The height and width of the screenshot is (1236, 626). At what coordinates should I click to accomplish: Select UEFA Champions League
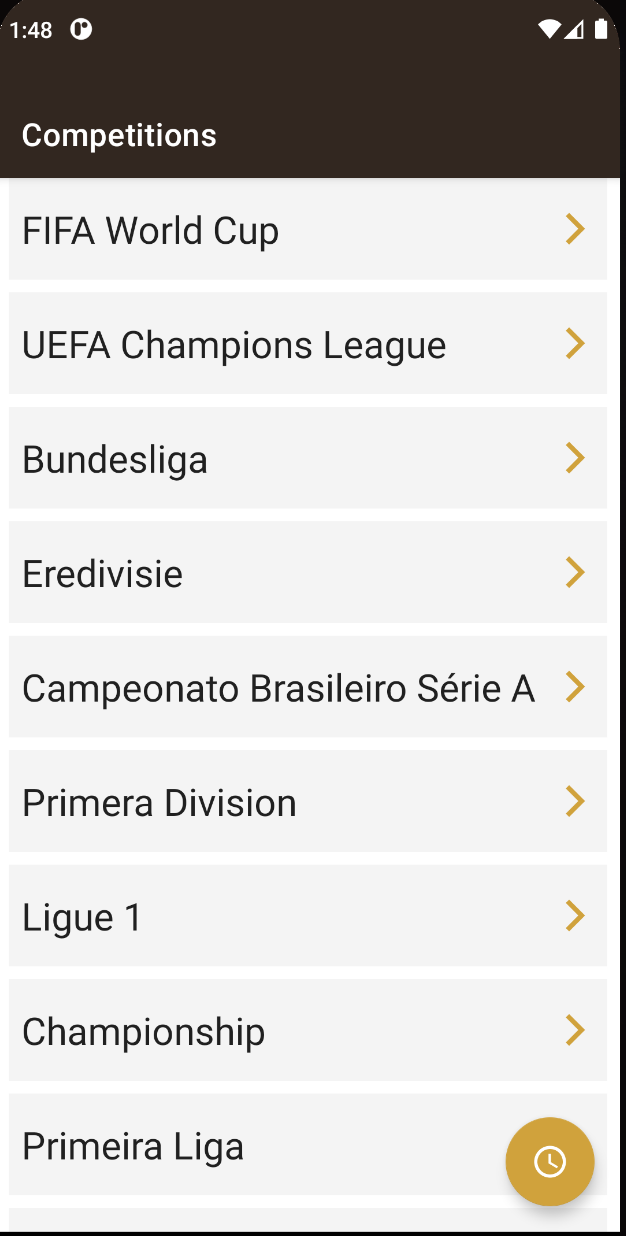coord(307,344)
